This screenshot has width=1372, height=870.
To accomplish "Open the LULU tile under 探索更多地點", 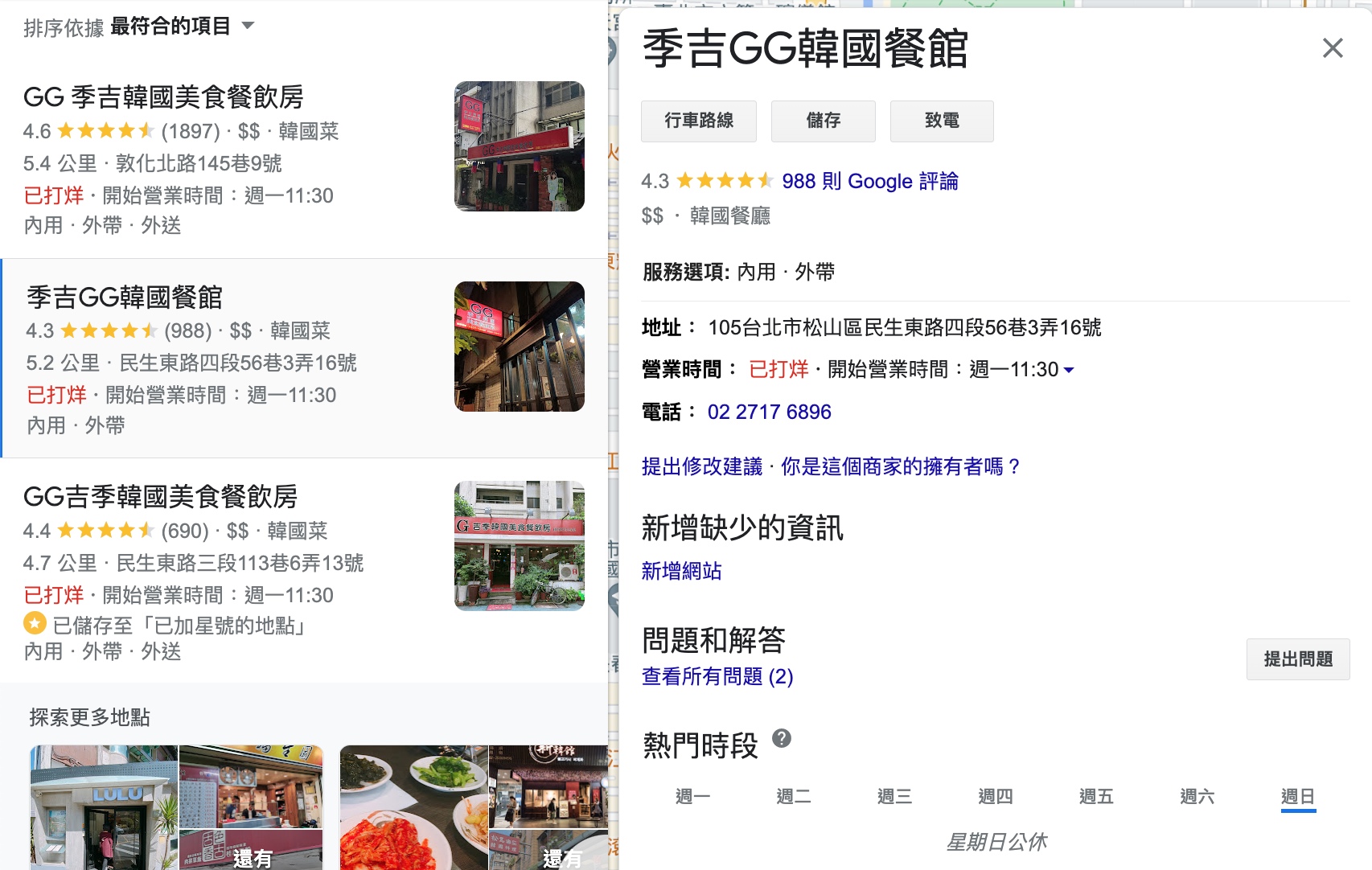I will point(103,807).
